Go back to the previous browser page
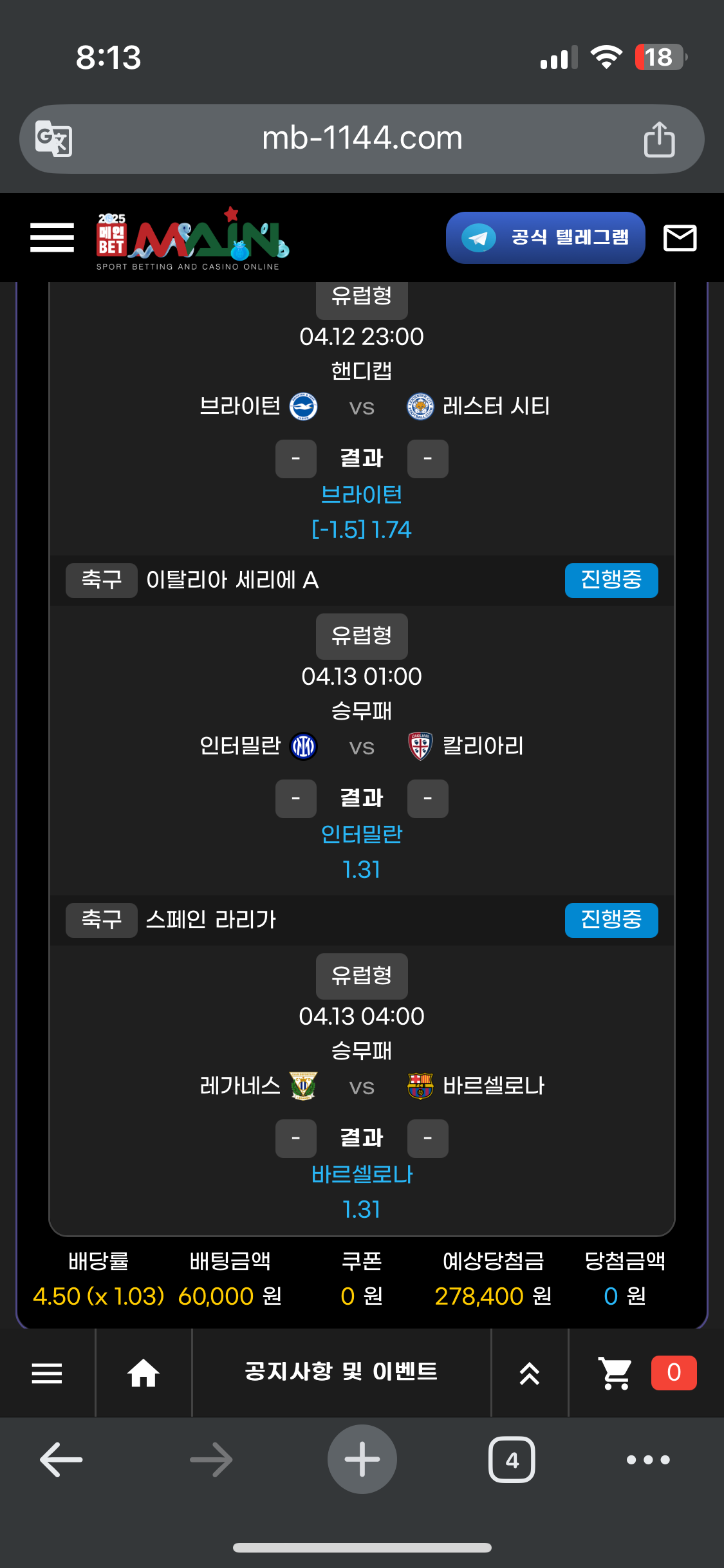 [62, 1459]
